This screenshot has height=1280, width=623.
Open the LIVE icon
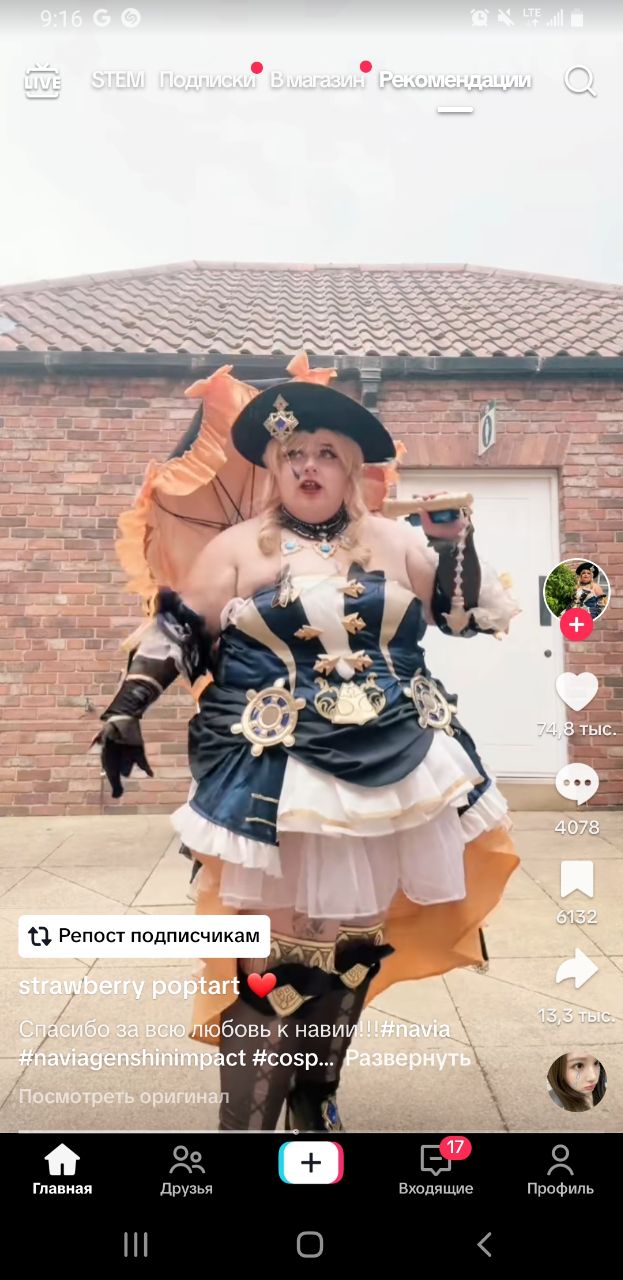tap(42, 81)
